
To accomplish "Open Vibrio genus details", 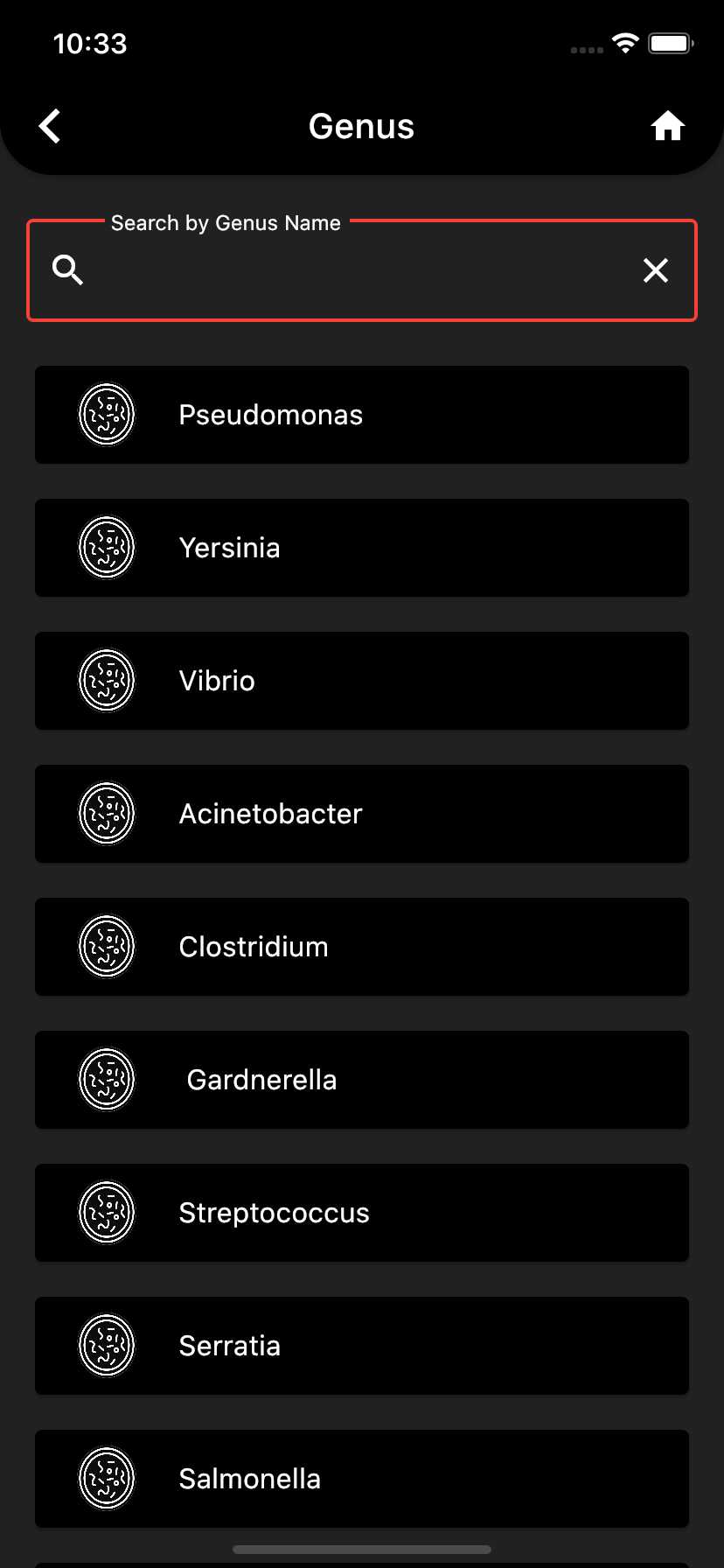I will 361,681.
